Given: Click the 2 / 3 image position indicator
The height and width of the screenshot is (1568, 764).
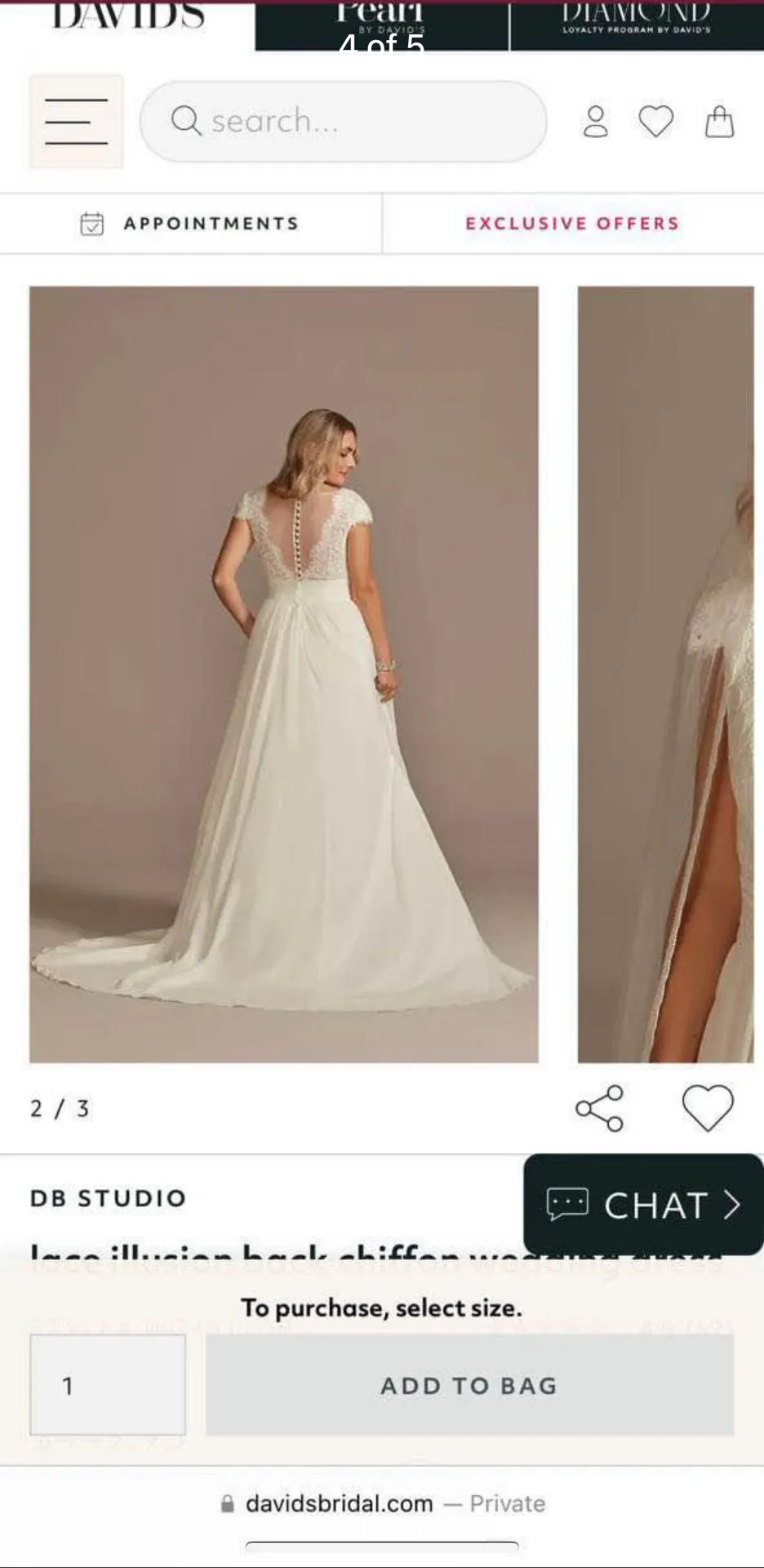Looking at the screenshot, I should click(x=60, y=1108).
